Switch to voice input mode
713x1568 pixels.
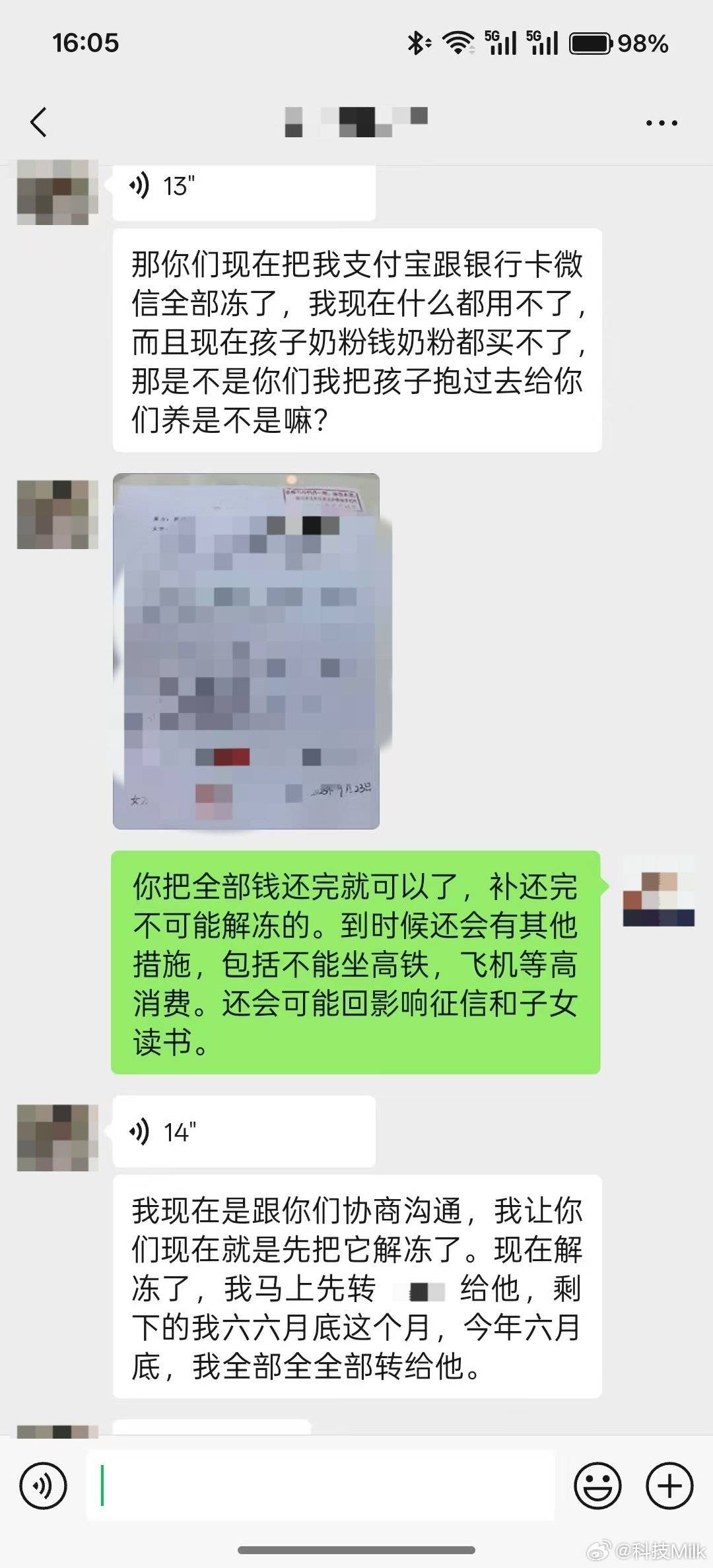click(44, 1486)
